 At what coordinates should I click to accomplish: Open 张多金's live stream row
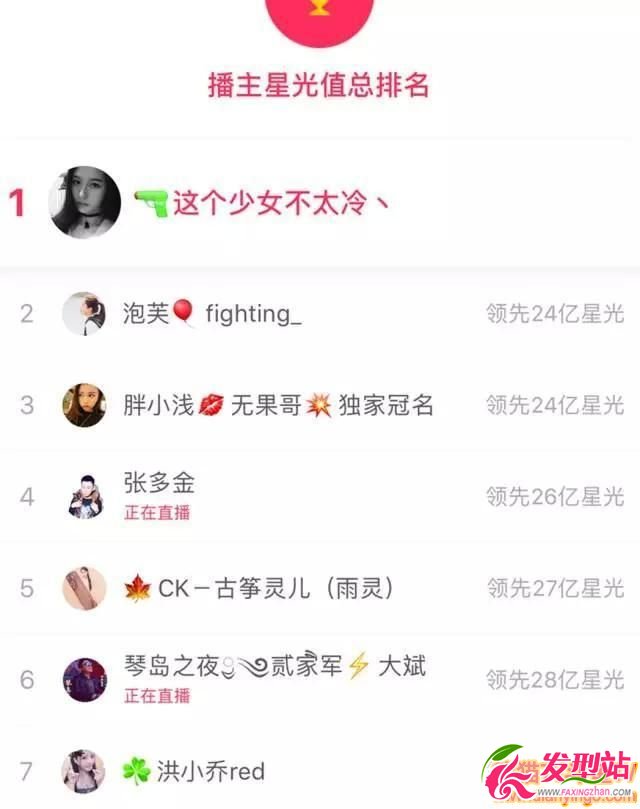tap(160, 495)
